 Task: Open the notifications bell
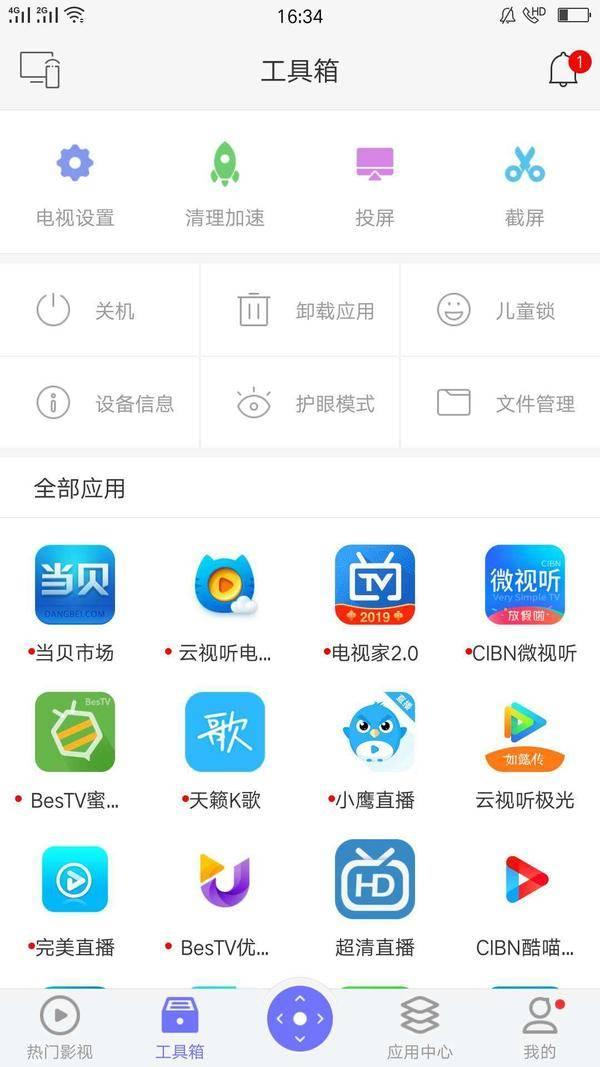point(563,70)
